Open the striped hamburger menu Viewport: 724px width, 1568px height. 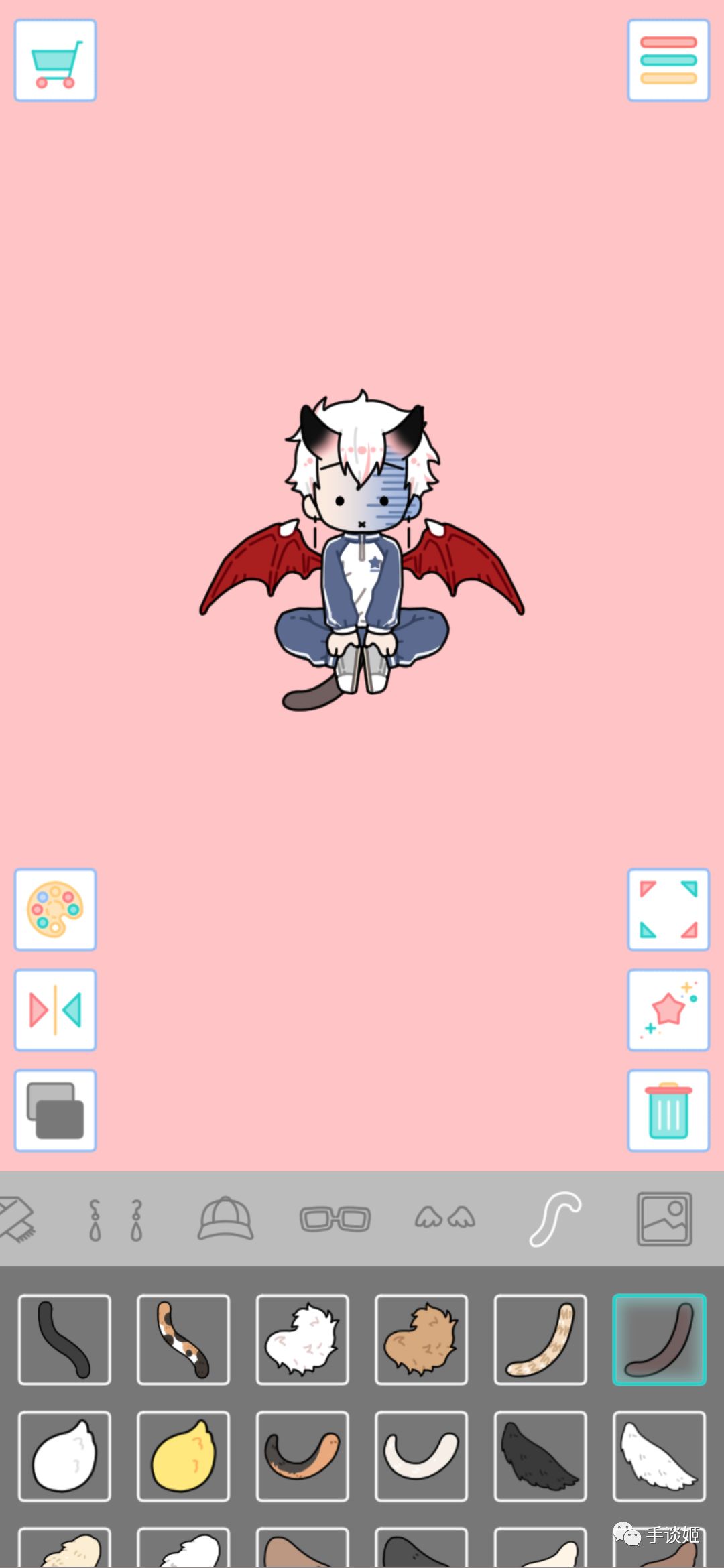click(x=668, y=60)
